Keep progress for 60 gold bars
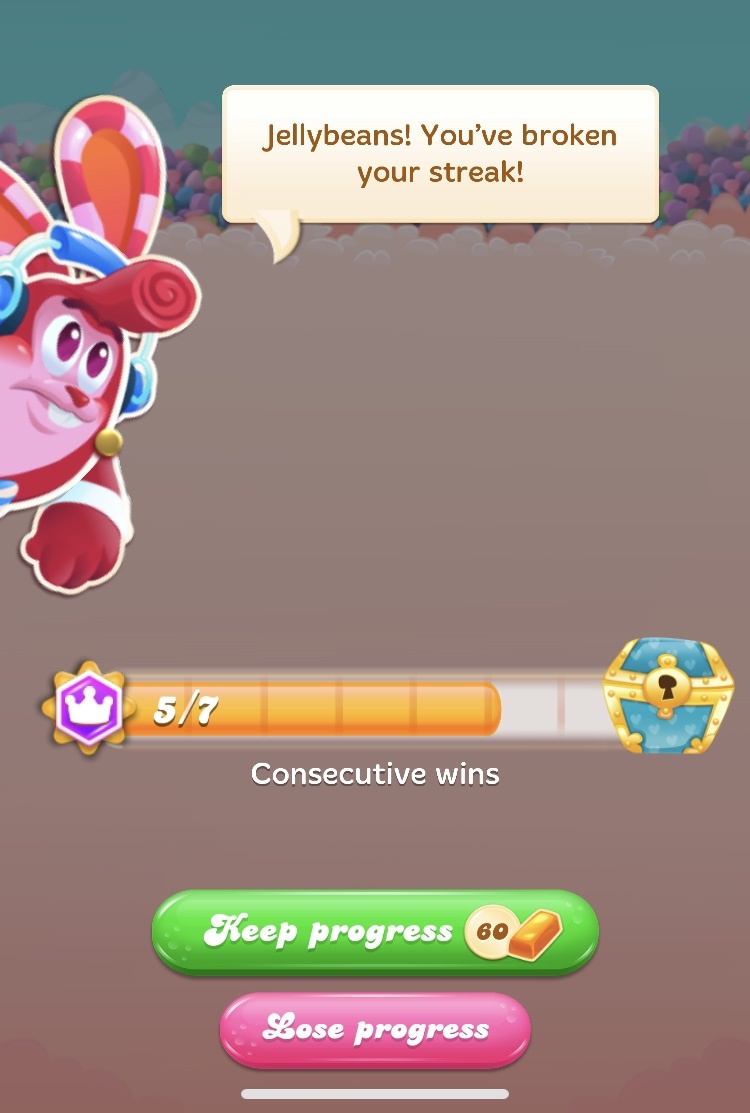 point(374,932)
